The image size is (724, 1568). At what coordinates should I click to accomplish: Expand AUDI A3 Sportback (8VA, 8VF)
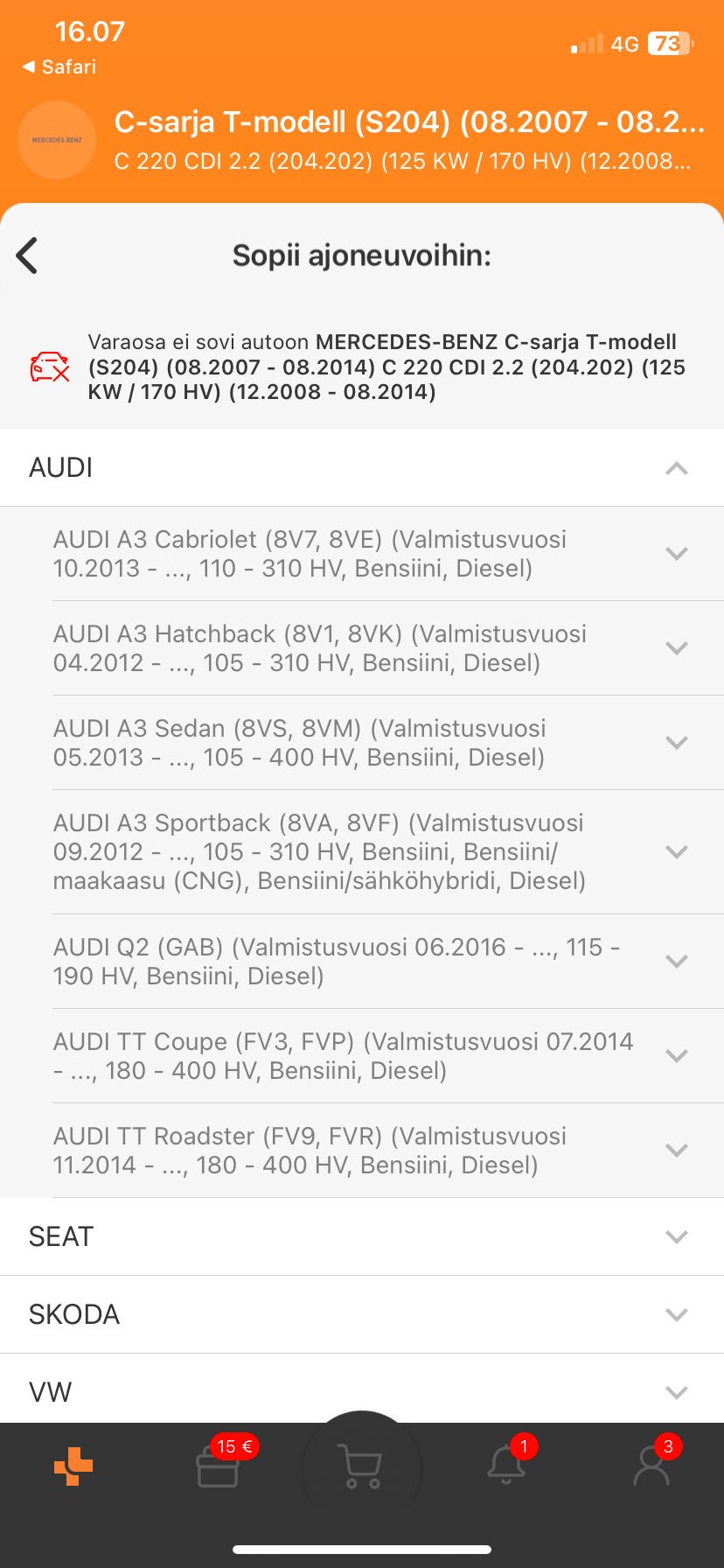coord(676,852)
